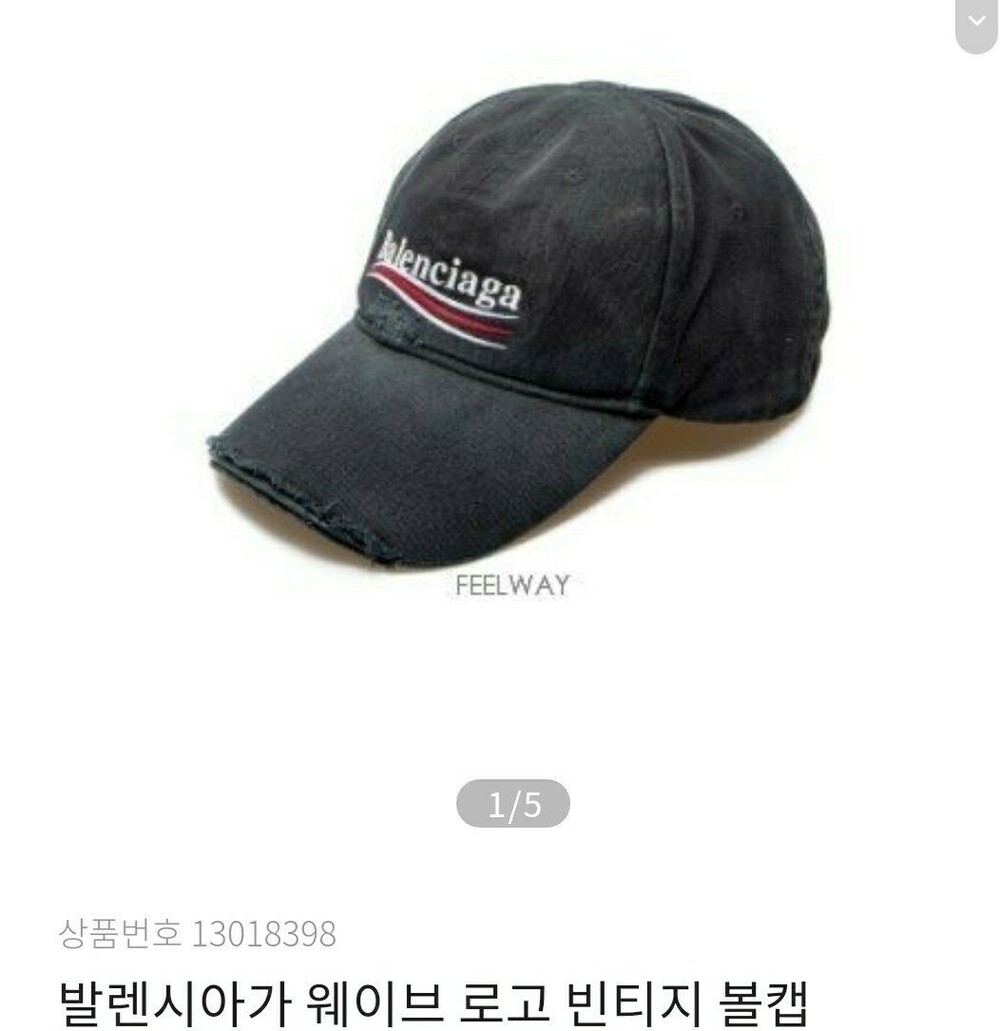Tap the down chevron at the top corner
This screenshot has width=1000, height=1031.
pos(976,22)
